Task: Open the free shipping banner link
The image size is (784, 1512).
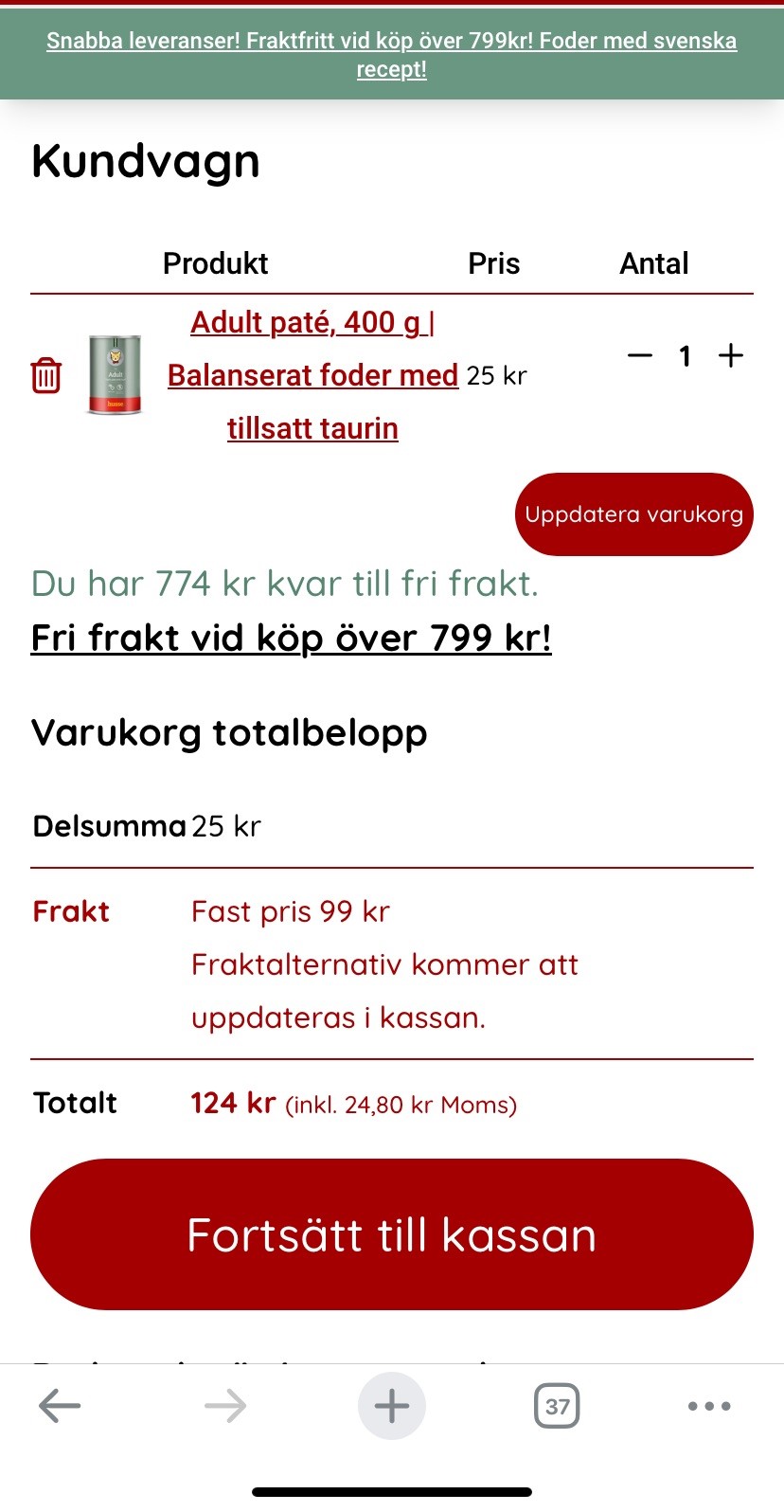Action: (x=392, y=55)
